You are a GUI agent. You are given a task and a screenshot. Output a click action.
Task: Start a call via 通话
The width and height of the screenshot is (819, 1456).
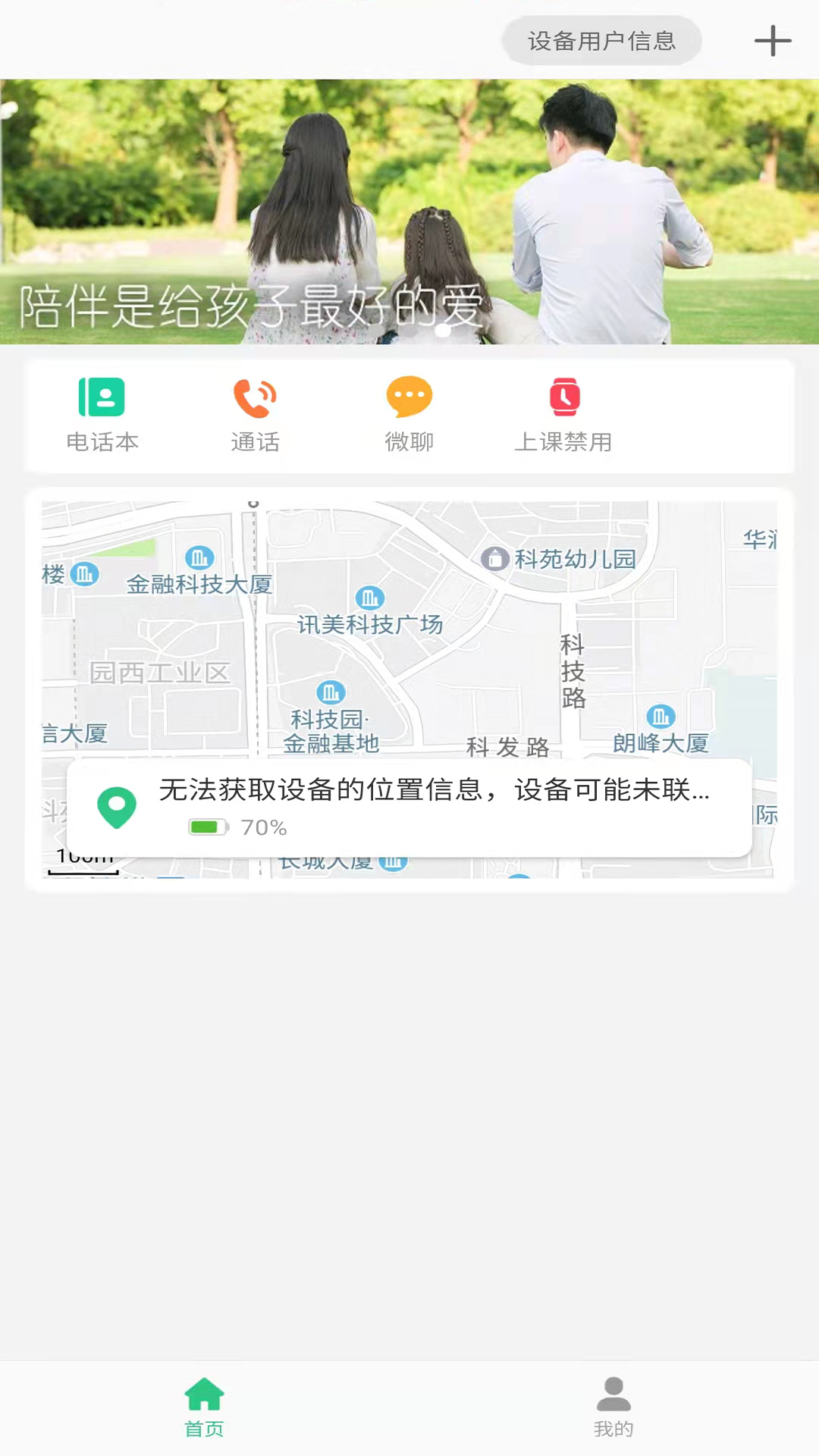[x=256, y=415]
